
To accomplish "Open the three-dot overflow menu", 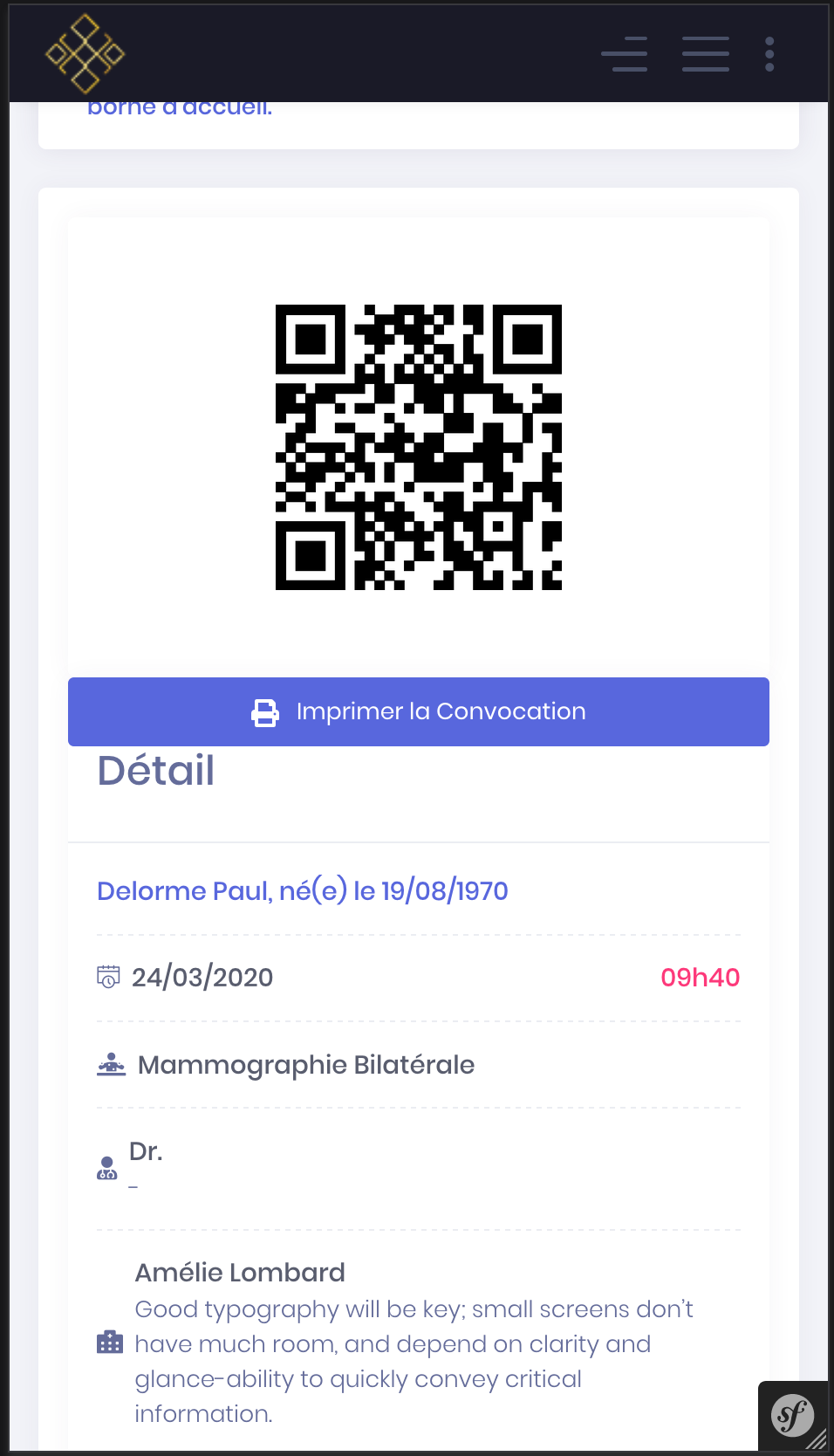I will tap(769, 54).
